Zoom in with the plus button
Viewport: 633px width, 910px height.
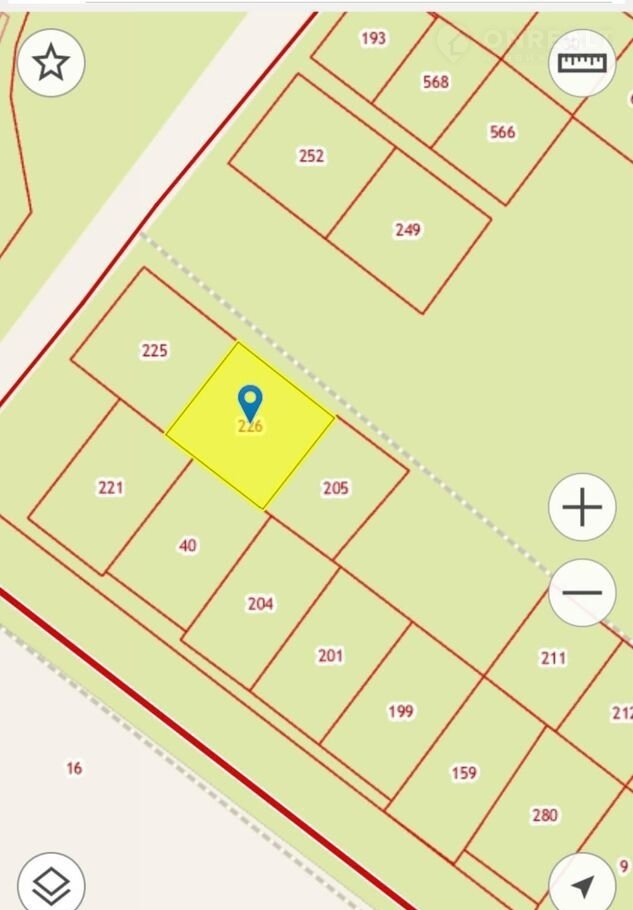[x=582, y=508]
